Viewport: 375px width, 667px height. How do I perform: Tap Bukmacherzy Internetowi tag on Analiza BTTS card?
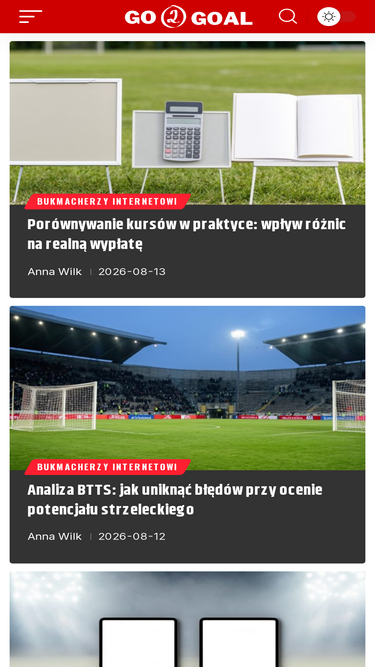[107, 467]
